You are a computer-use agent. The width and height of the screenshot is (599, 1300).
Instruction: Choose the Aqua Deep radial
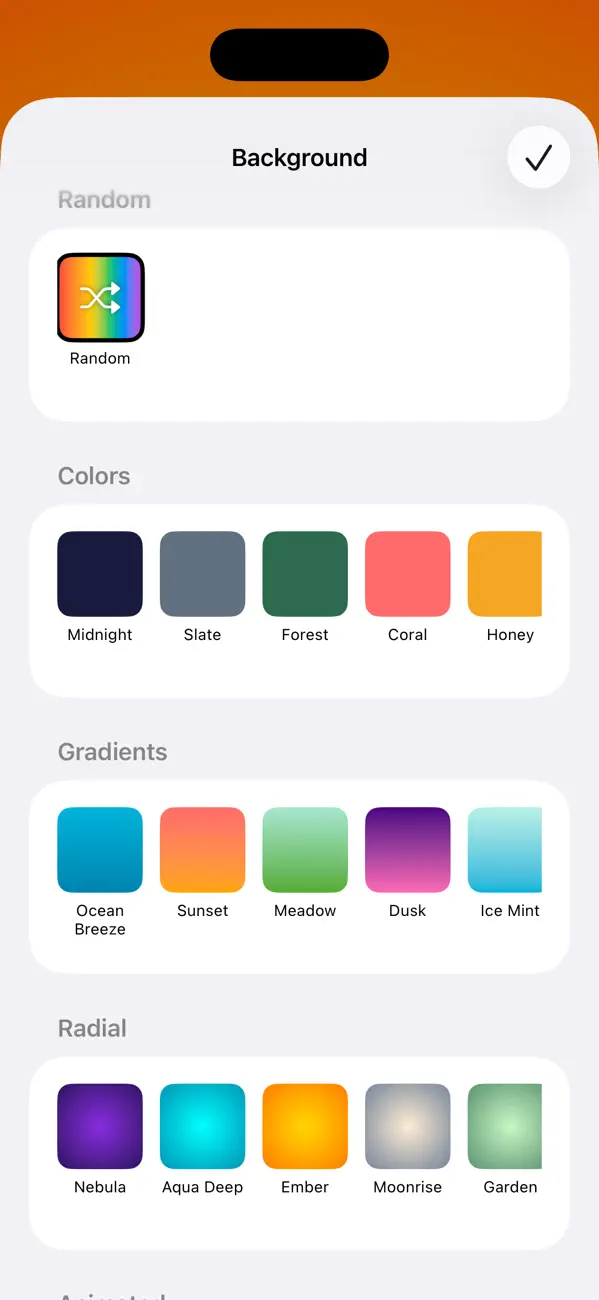click(202, 1126)
